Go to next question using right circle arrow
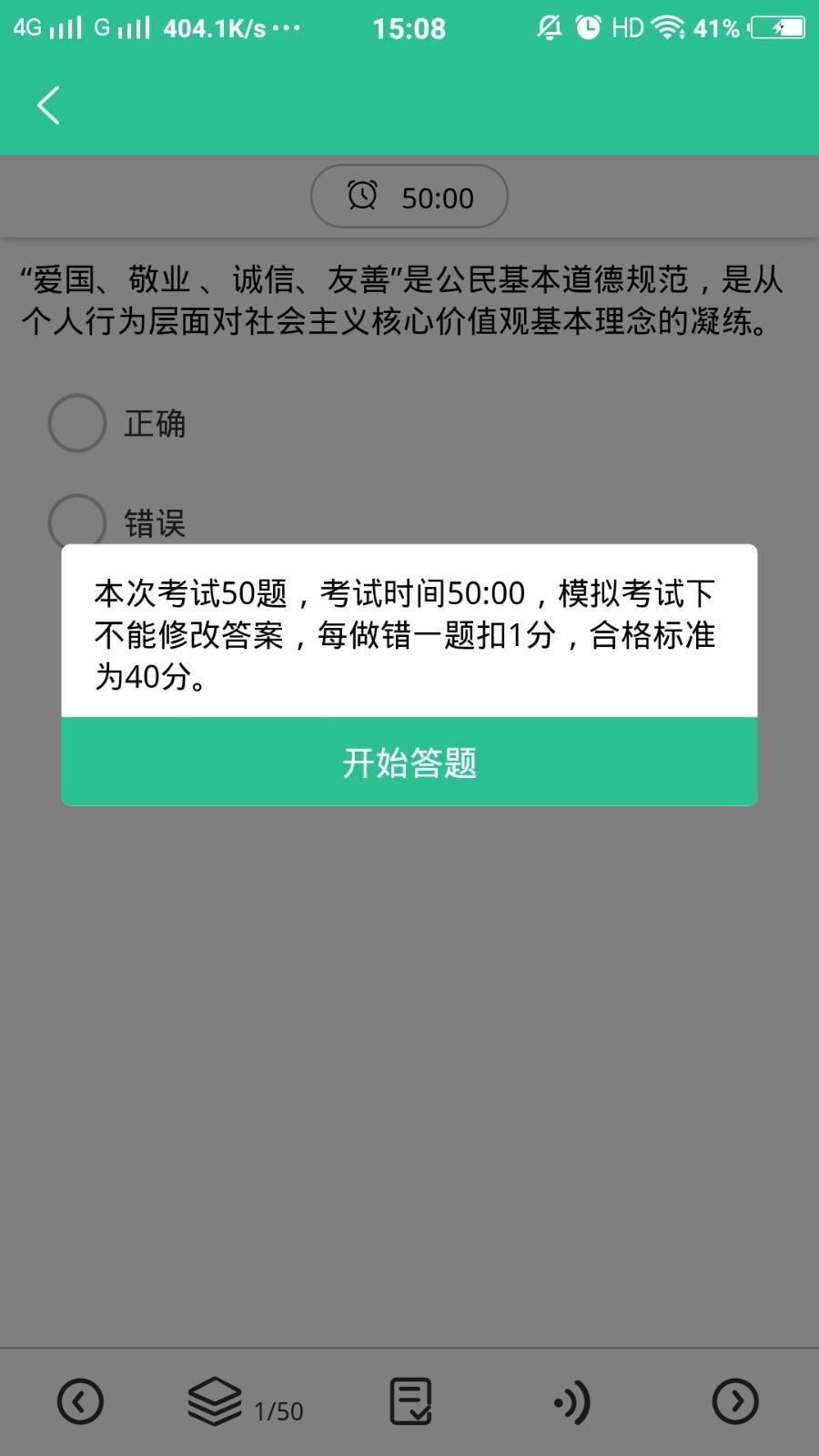The image size is (819, 1456). click(x=737, y=1401)
